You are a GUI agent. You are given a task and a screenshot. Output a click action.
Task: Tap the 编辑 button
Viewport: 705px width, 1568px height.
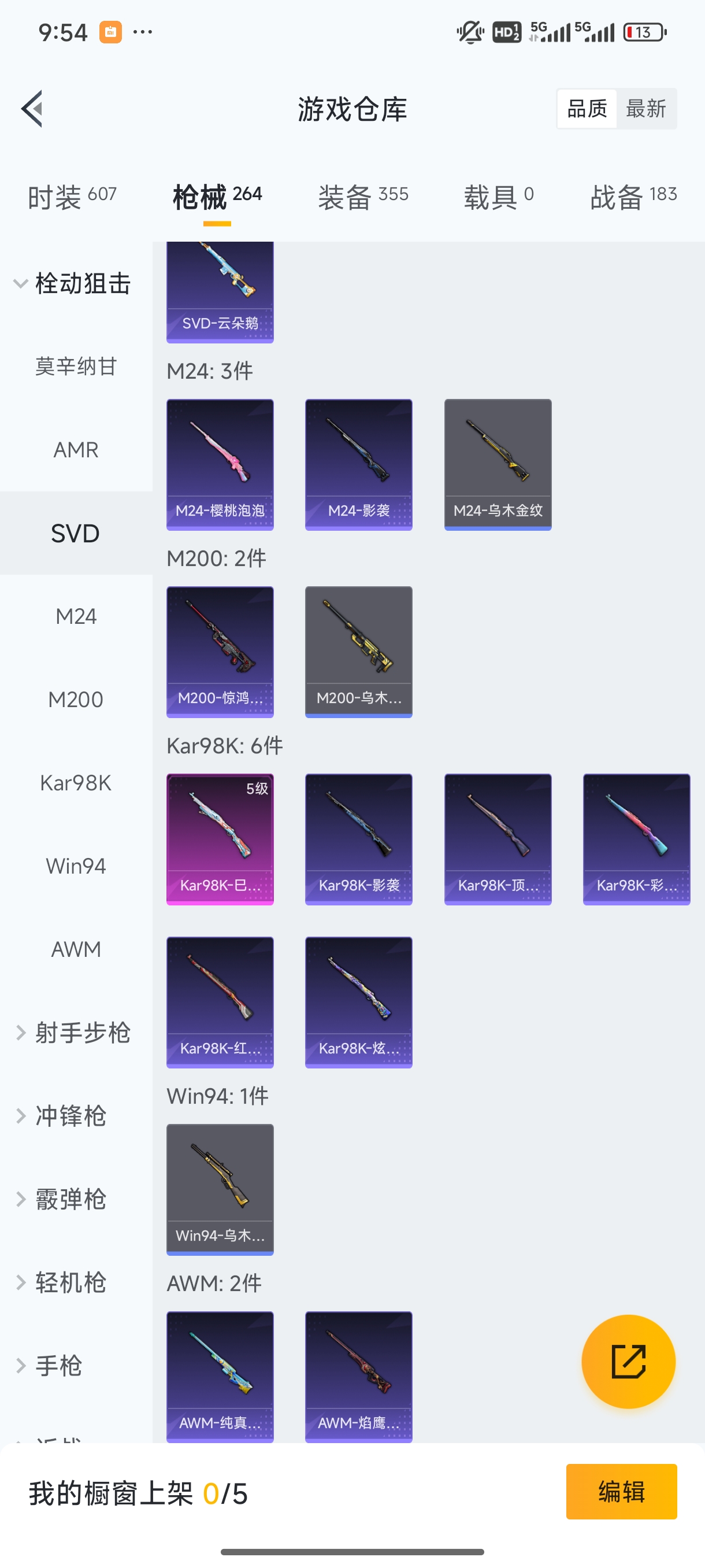coord(621,1491)
